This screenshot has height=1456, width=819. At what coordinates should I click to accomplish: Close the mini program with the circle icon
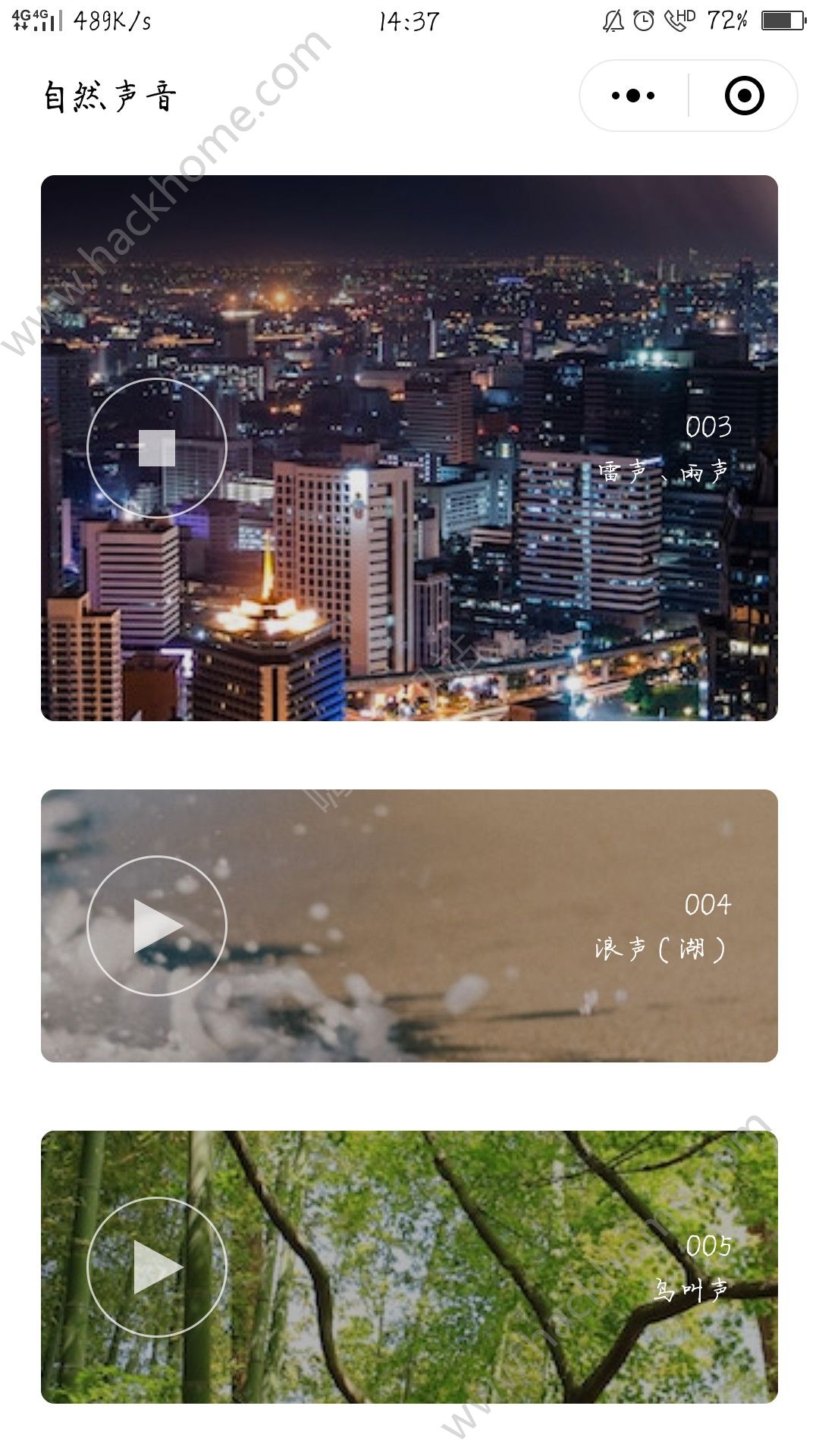click(744, 96)
